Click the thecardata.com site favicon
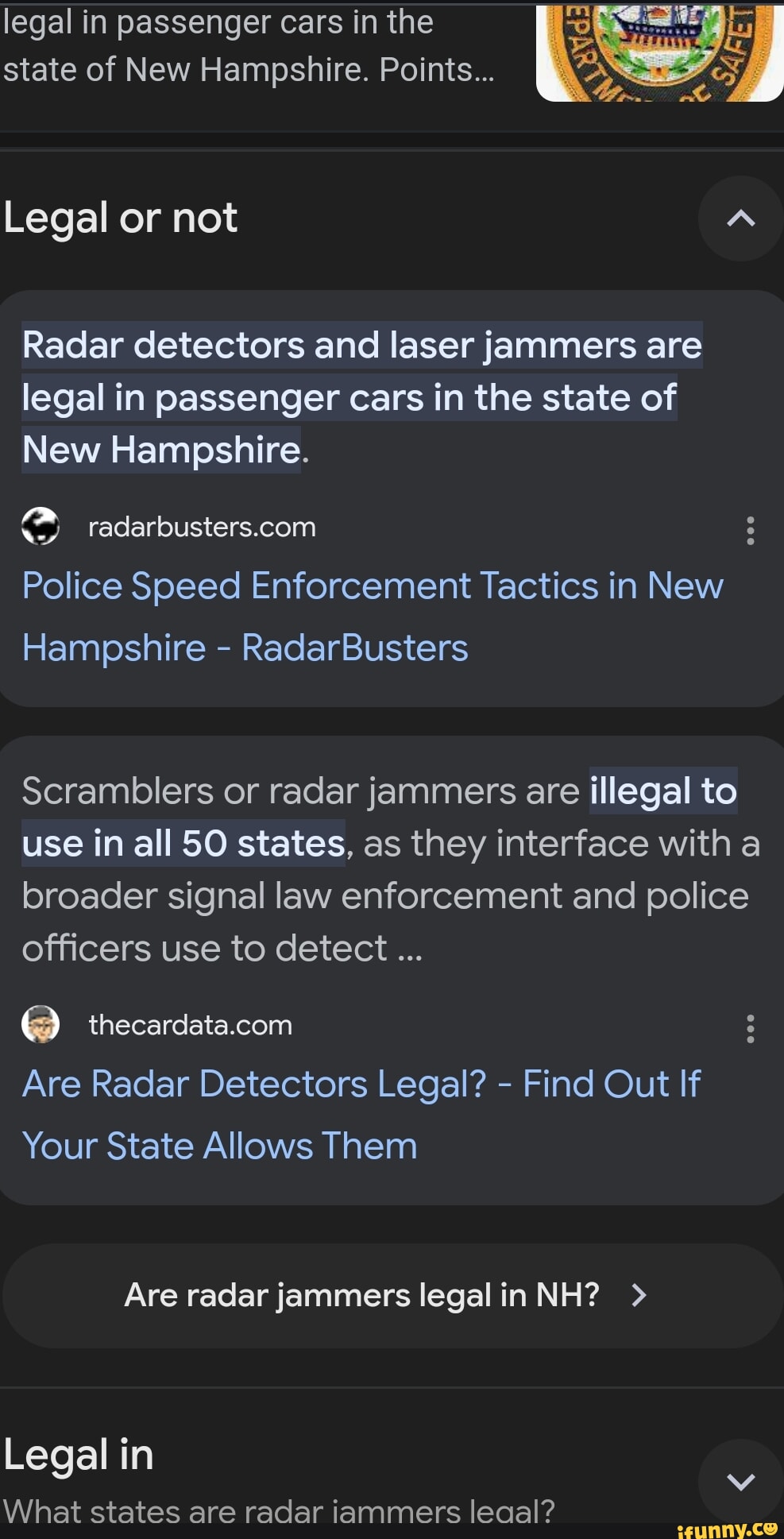 42,1024
